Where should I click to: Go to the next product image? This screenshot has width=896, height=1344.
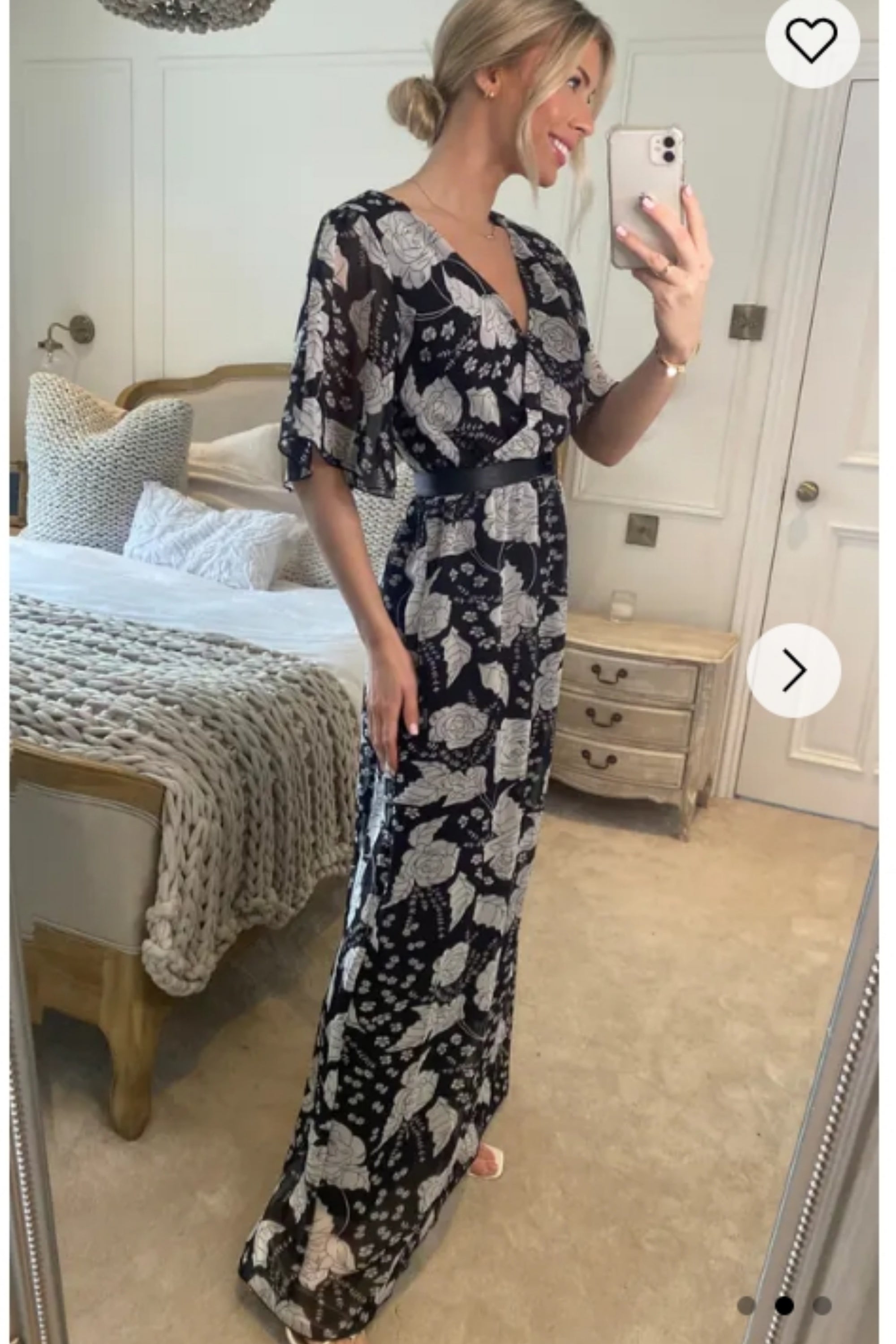tap(794, 670)
